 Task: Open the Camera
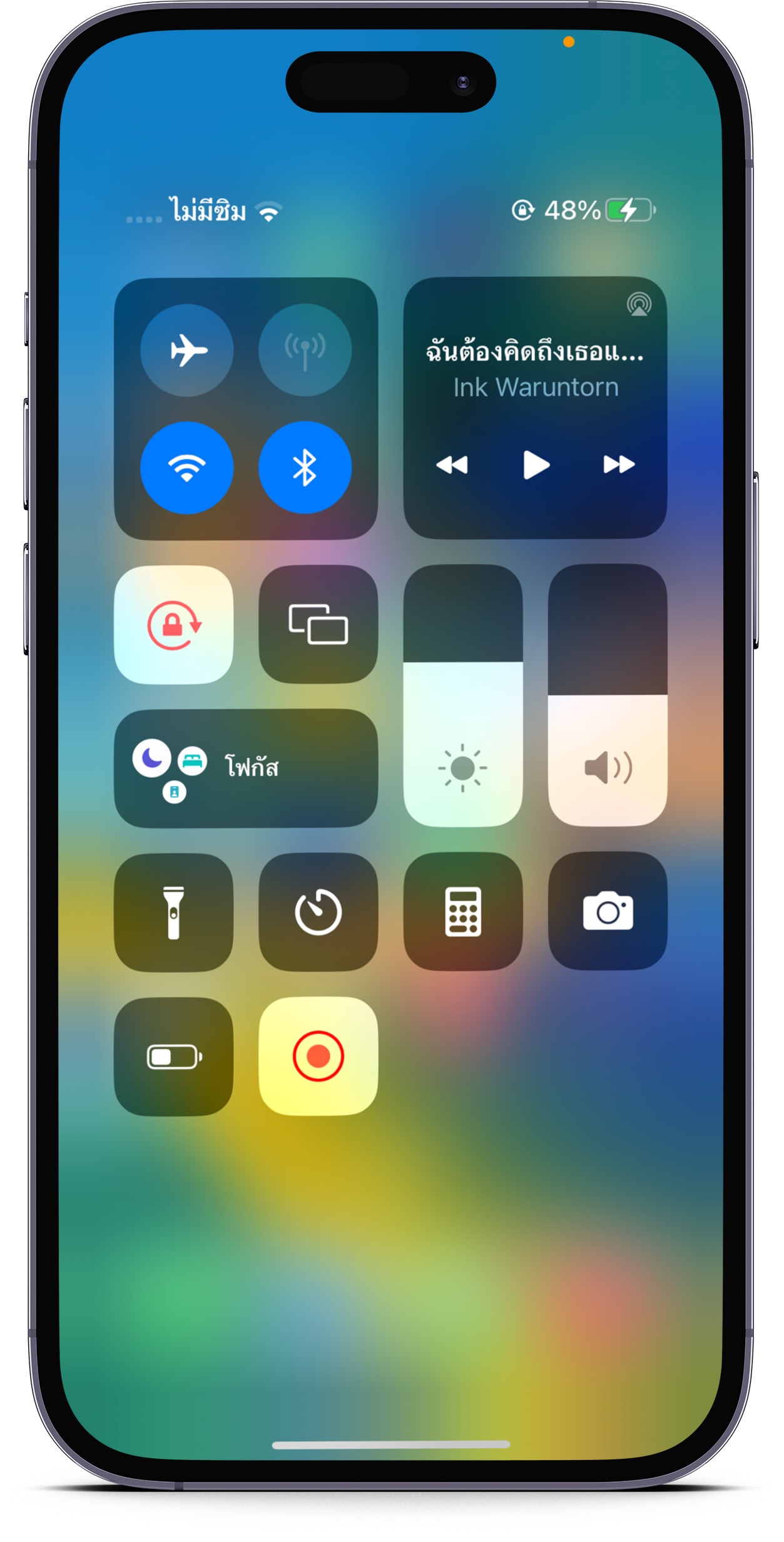click(607, 912)
